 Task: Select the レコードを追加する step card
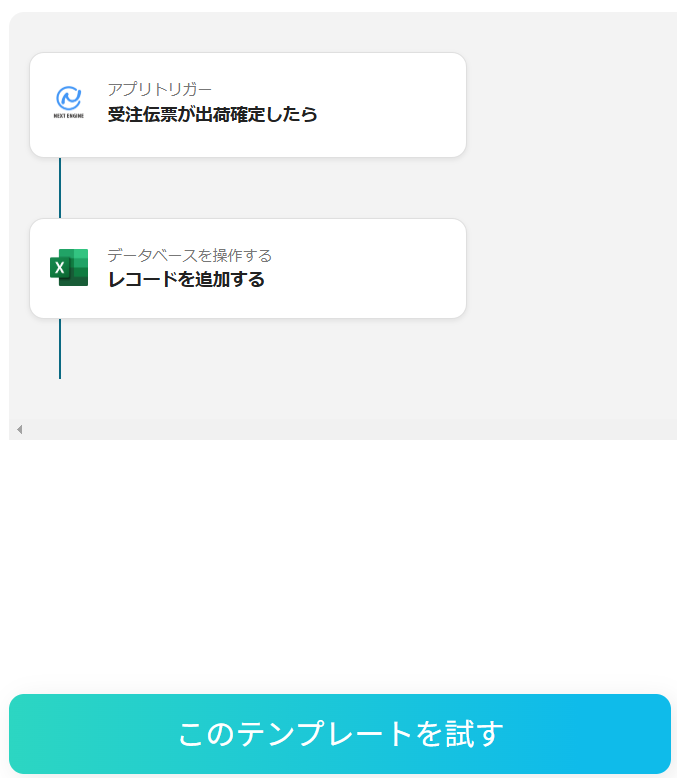point(248,269)
